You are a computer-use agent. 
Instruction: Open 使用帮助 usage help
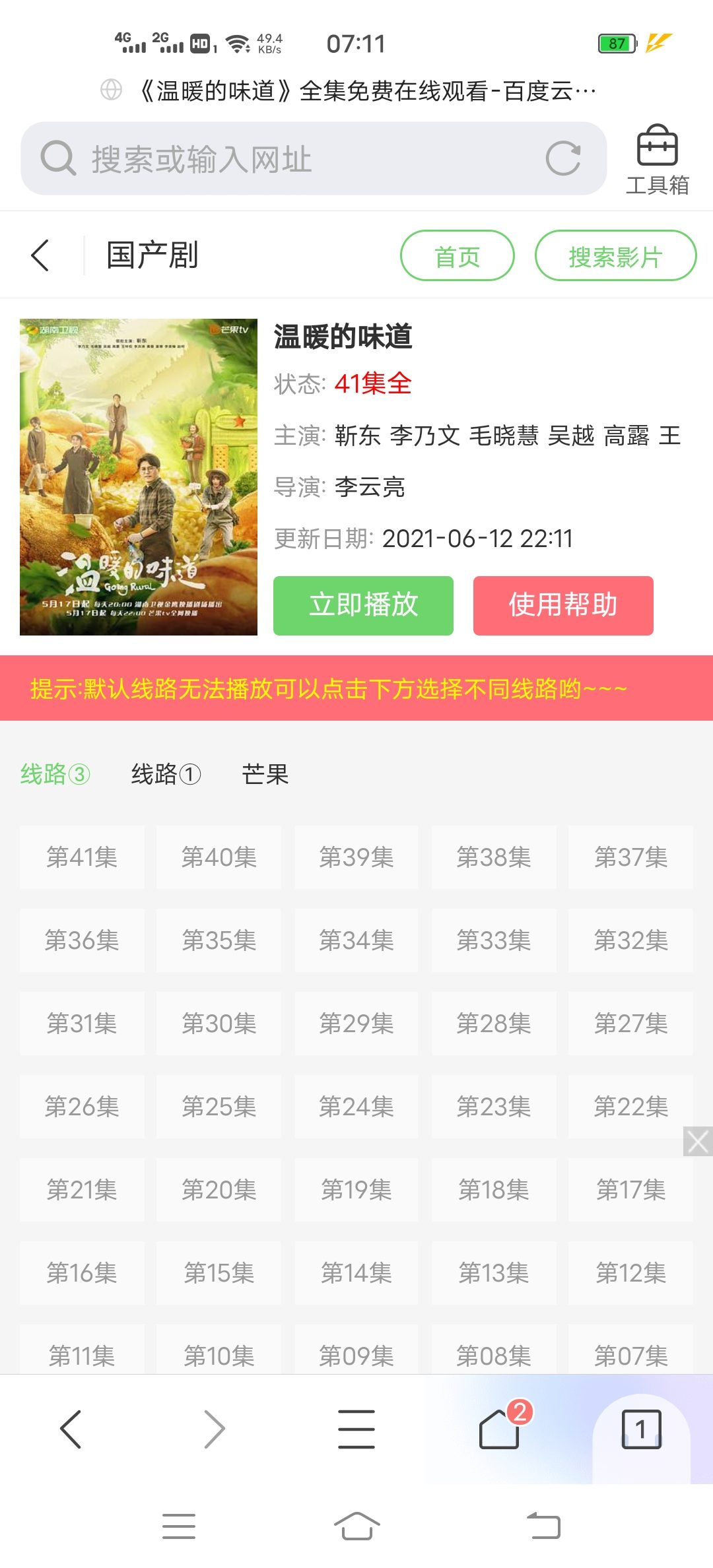(x=563, y=605)
